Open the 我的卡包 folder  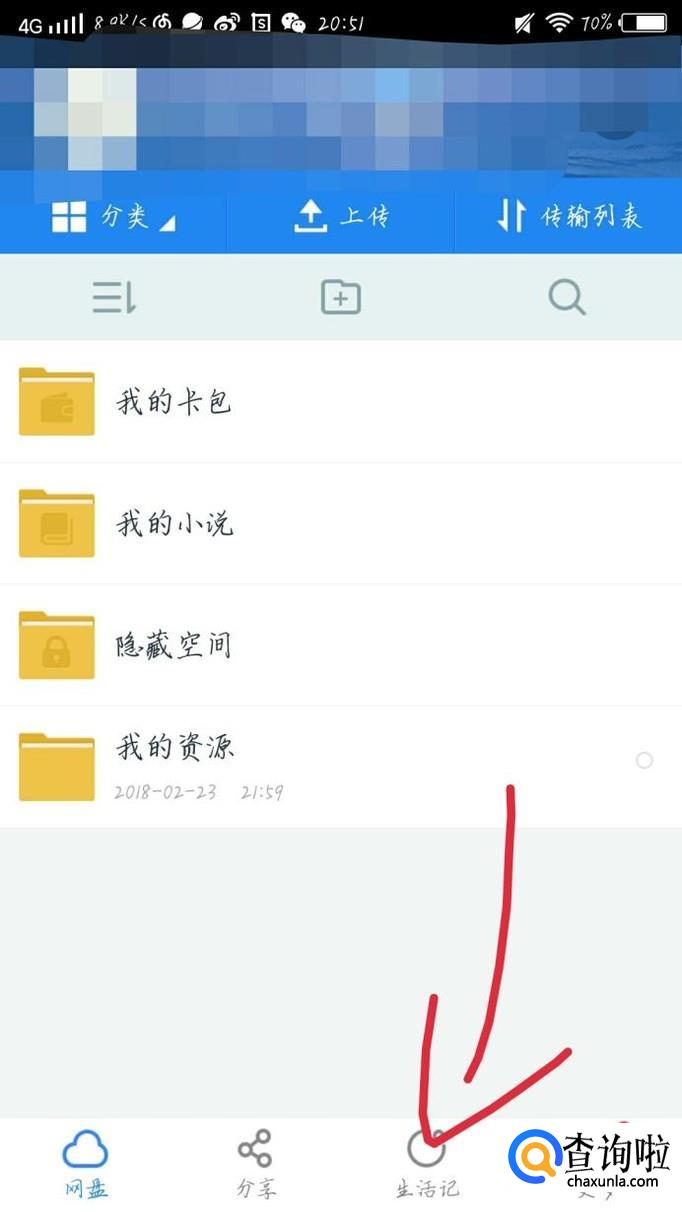point(174,402)
